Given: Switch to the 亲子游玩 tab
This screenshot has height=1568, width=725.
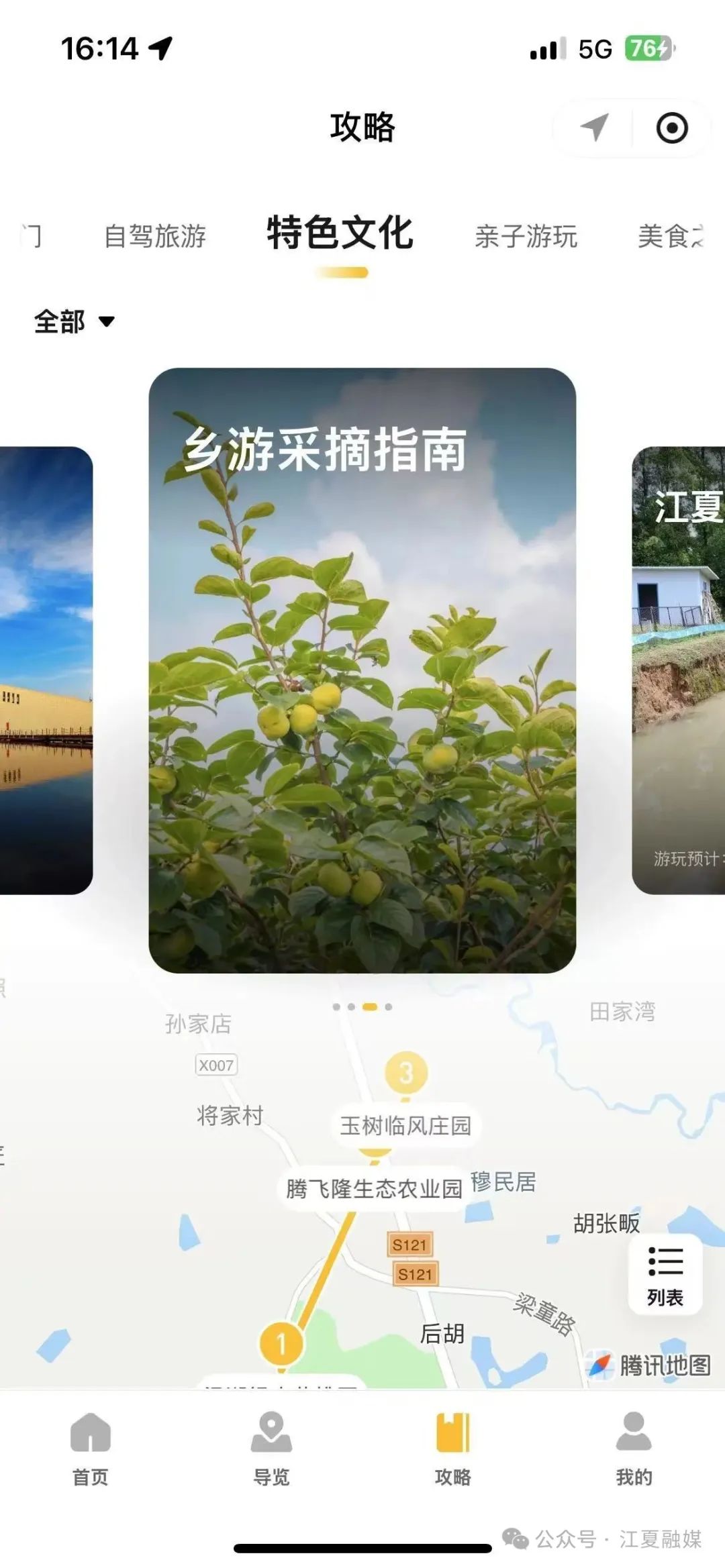Looking at the screenshot, I should (526, 236).
